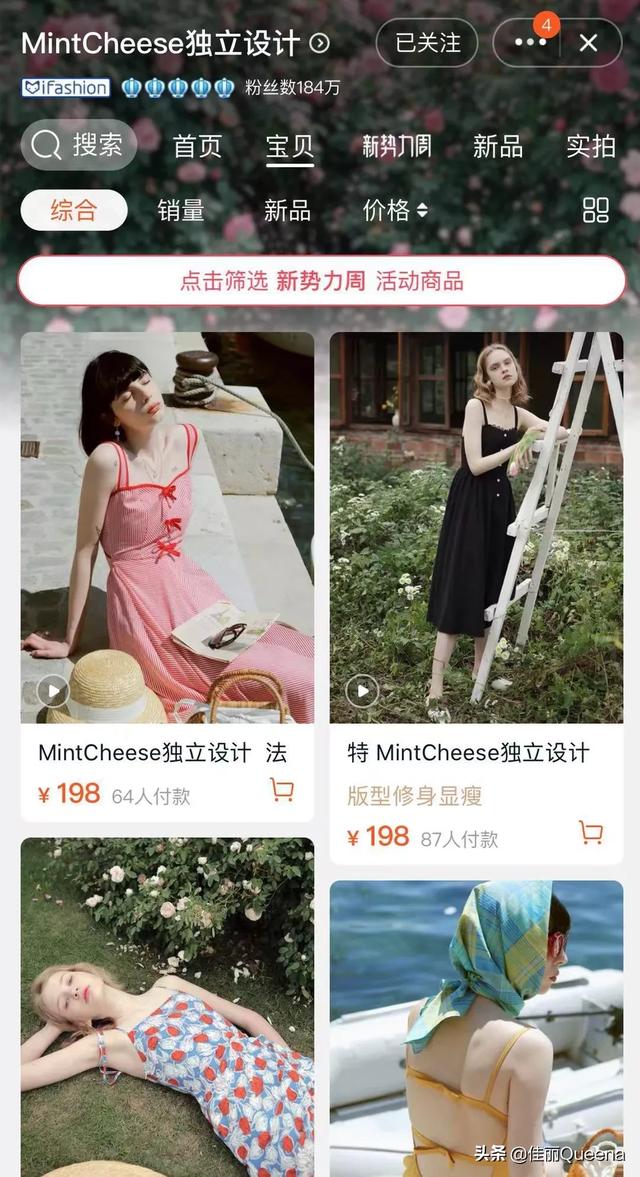This screenshot has width=640, height=1177.
Task: Open the 搜索 search box
Action: click(x=79, y=145)
